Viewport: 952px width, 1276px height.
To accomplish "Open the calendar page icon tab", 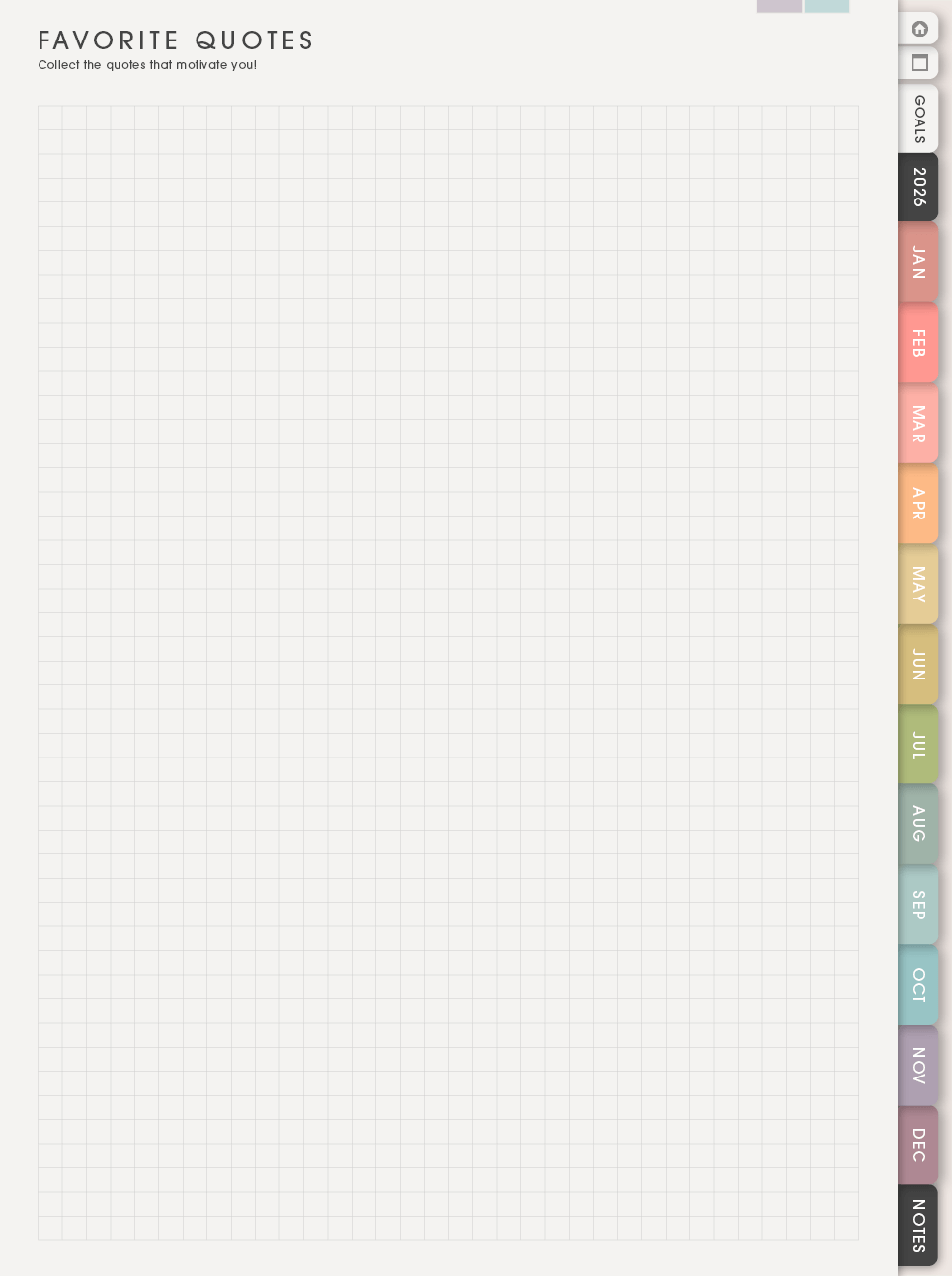I will pos(919,63).
